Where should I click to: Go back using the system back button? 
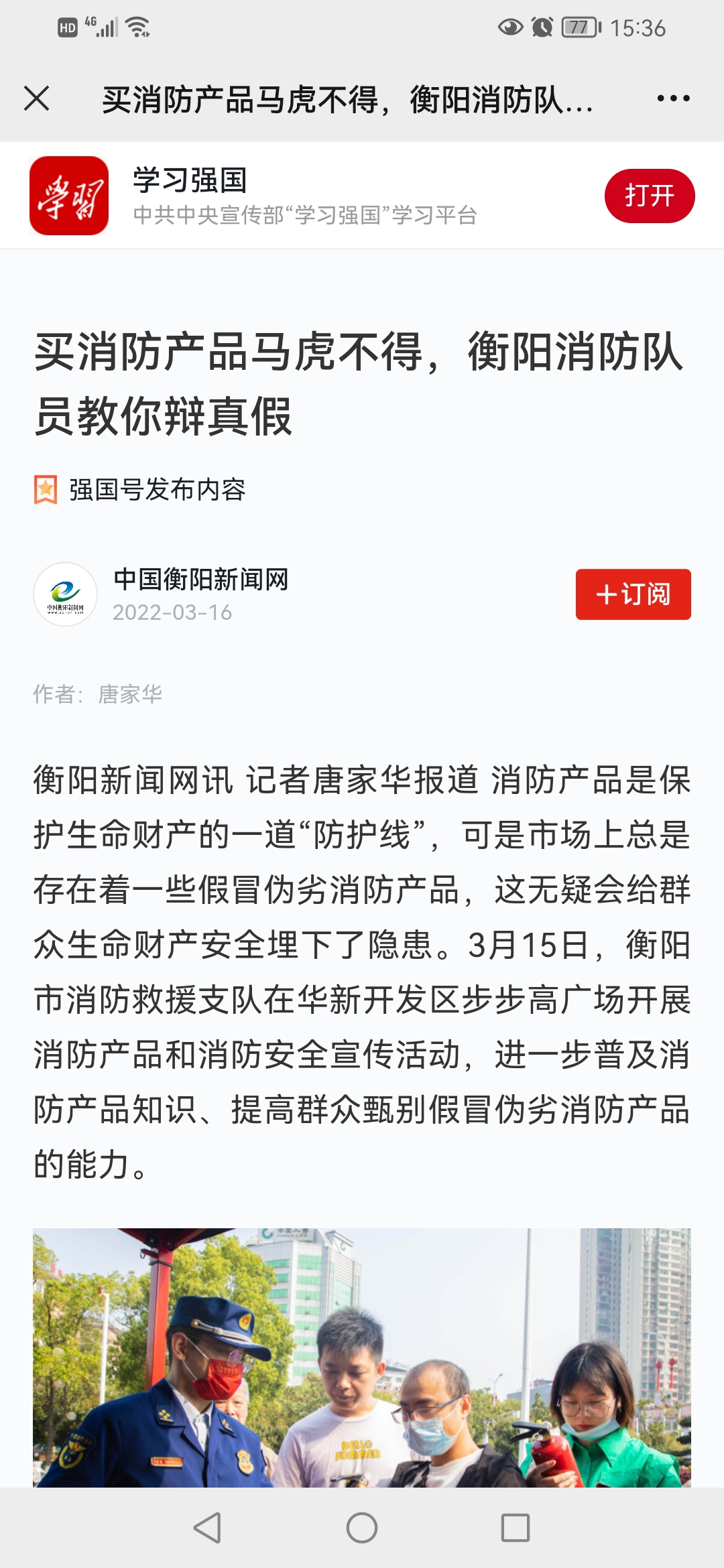click(x=207, y=1528)
